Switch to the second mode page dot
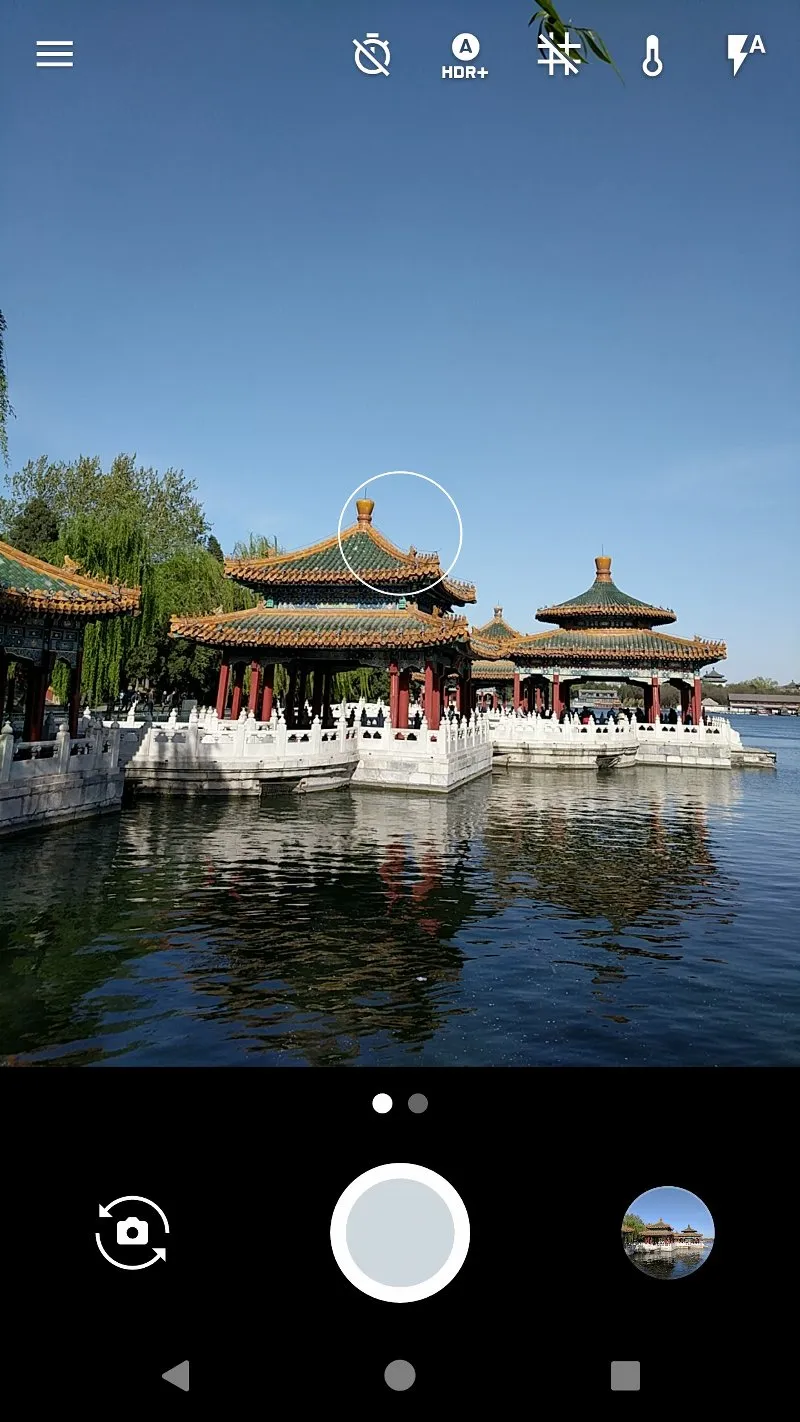The height and width of the screenshot is (1422, 800). coord(418,1103)
